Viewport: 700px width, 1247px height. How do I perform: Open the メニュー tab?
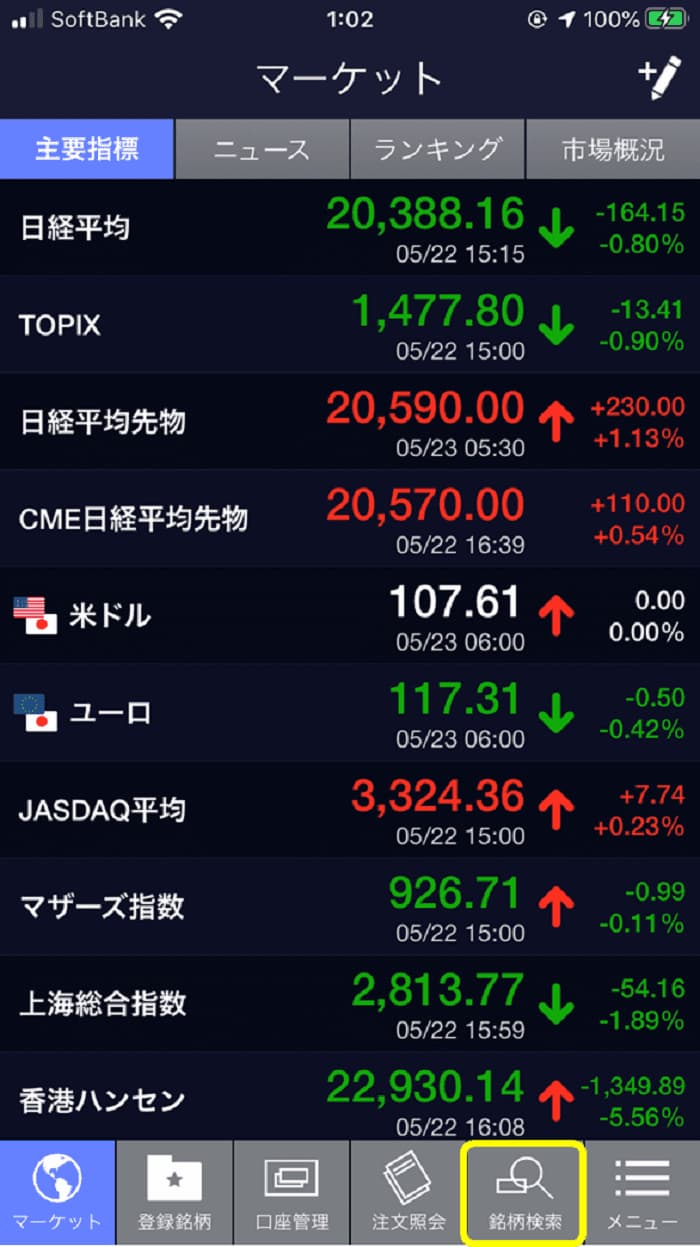pyautogui.click(x=643, y=1192)
